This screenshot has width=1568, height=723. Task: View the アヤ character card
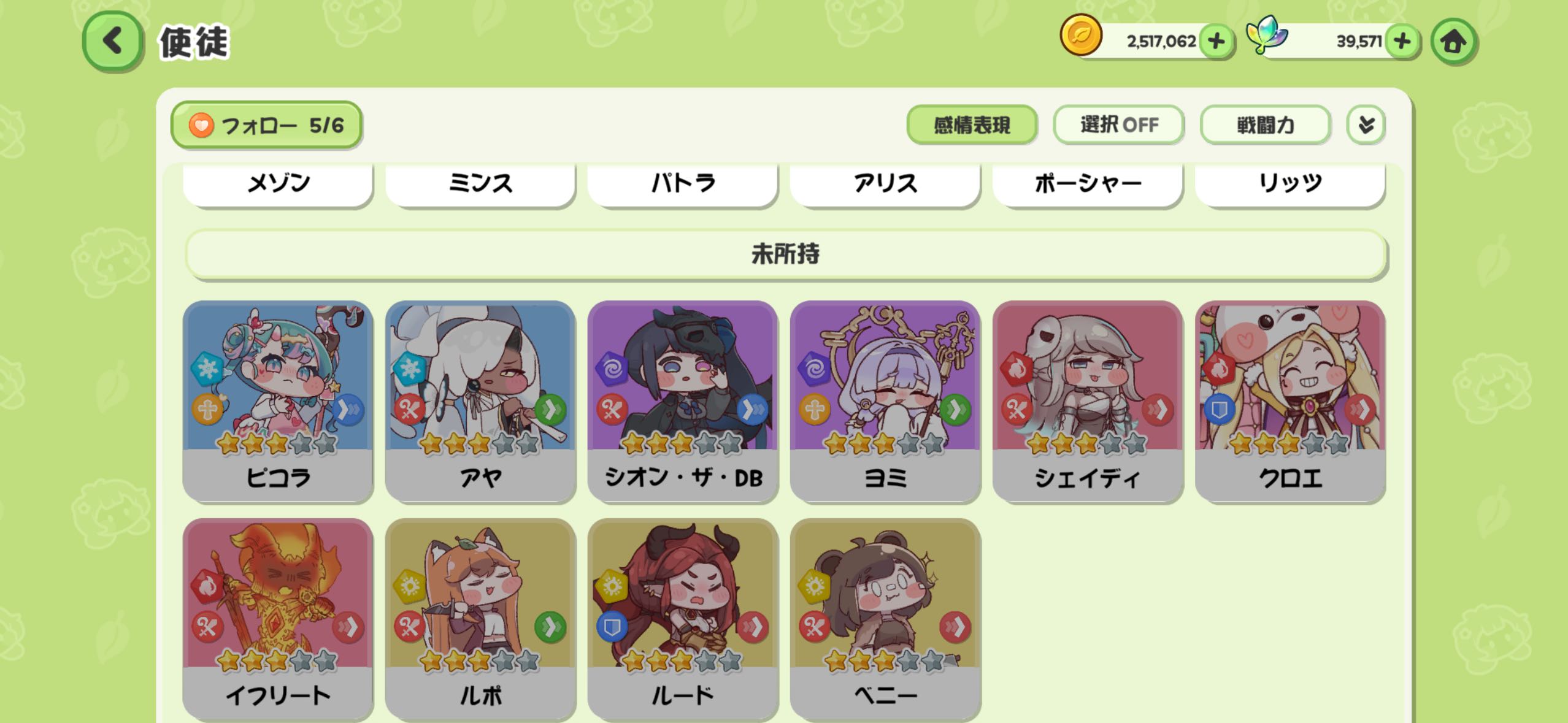click(x=480, y=402)
